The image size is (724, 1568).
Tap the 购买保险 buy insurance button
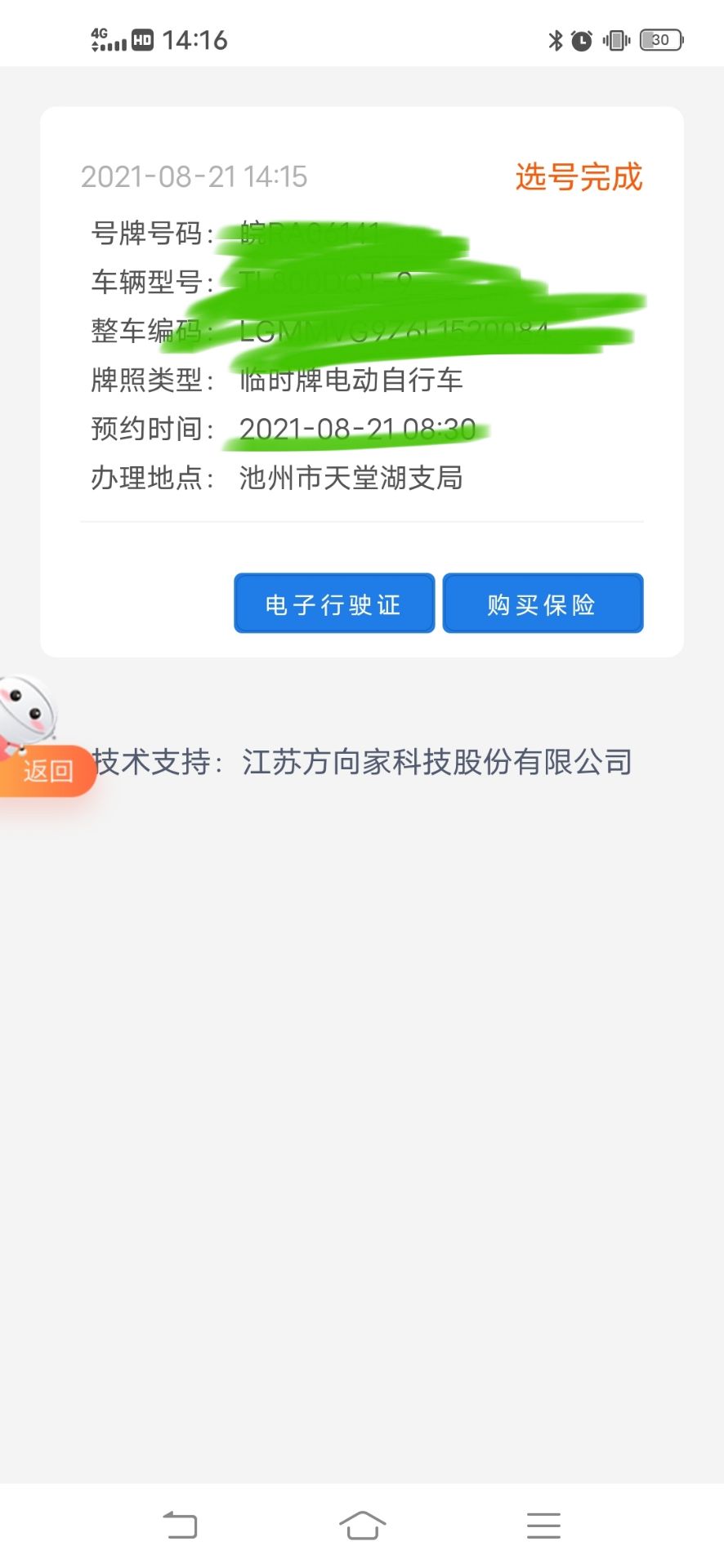543,604
